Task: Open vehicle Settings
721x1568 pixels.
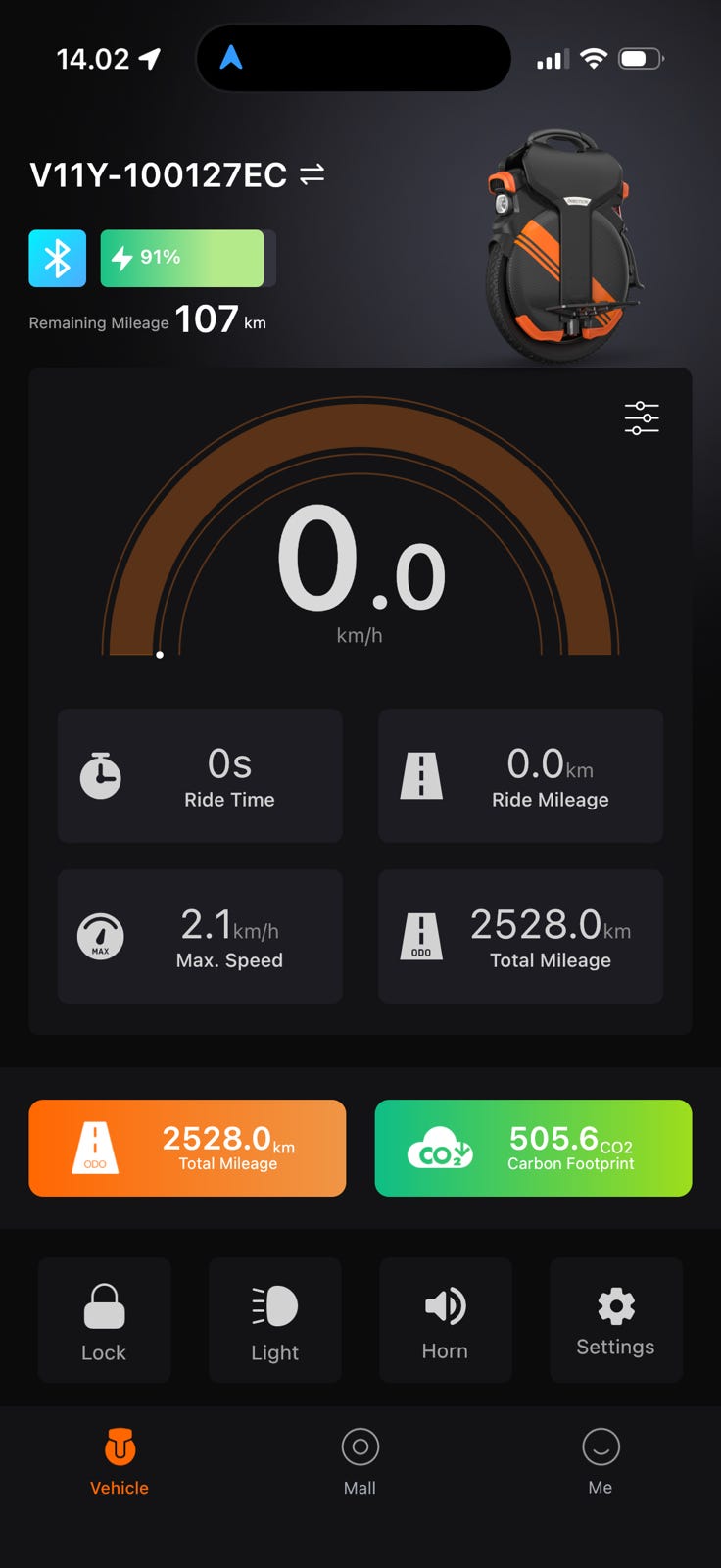Action: tap(616, 1320)
